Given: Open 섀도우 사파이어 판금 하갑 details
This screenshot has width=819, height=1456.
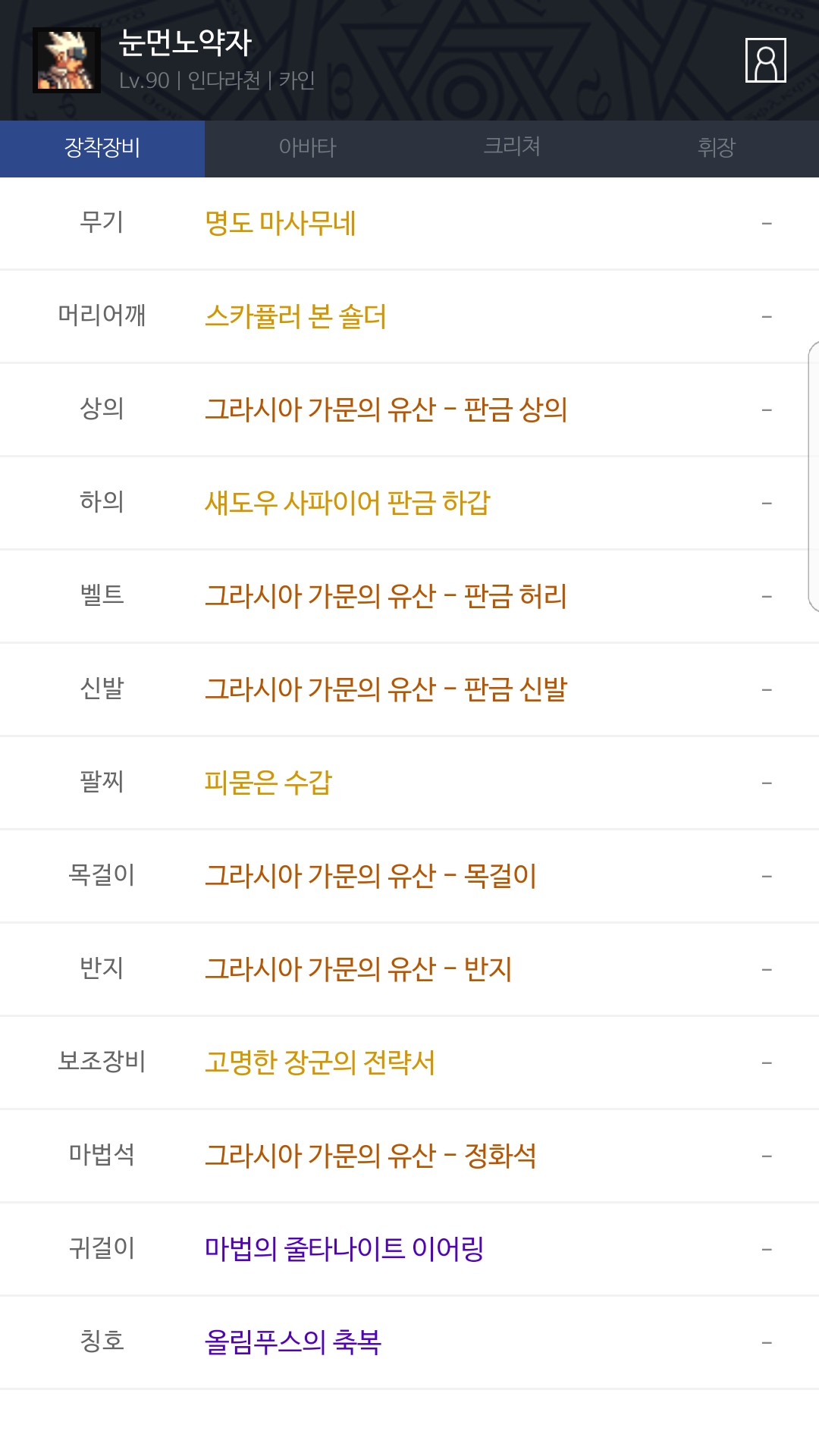Looking at the screenshot, I should (x=347, y=503).
